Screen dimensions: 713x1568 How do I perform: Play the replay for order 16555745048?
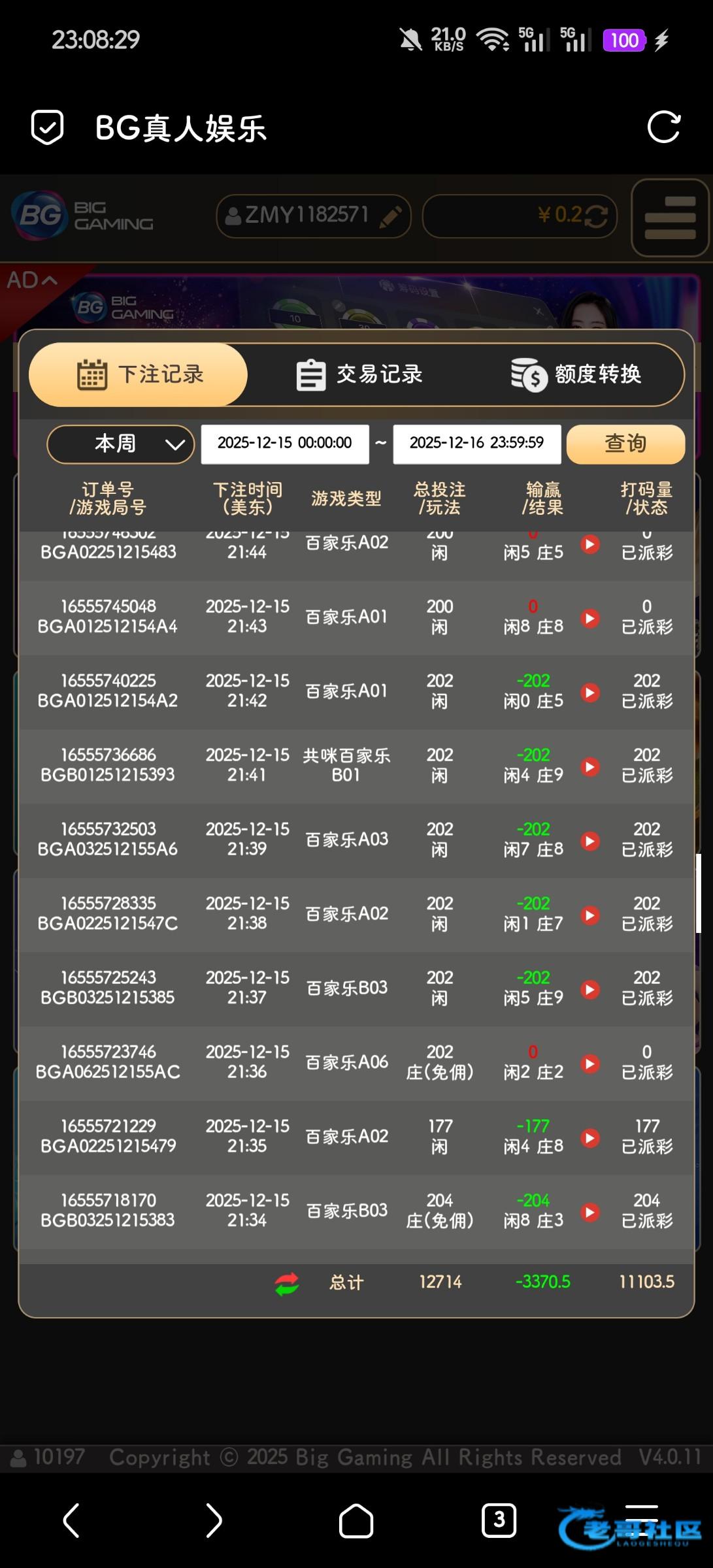590,618
